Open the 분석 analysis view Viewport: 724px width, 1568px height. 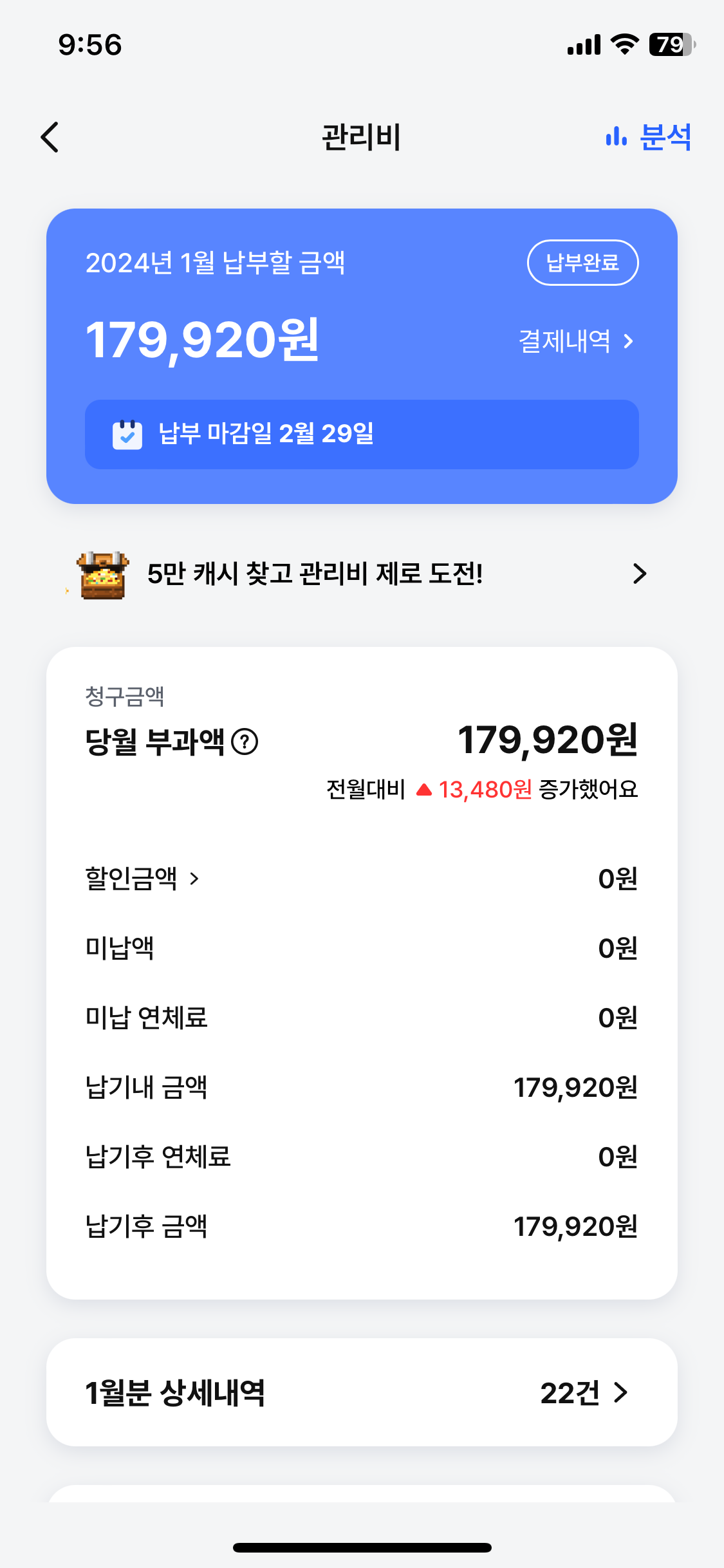[649, 137]
